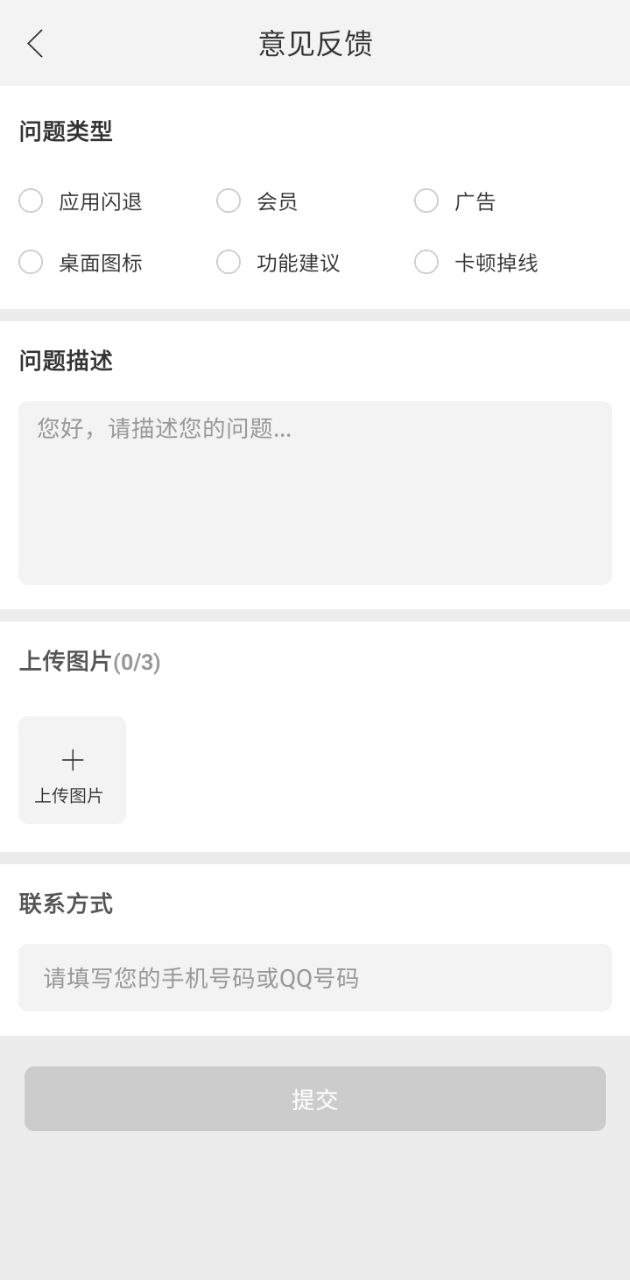Tap the phone or QQ number field
Image resolution: width=630 pixels, height=1280 pixels.
tap(315, 978)
